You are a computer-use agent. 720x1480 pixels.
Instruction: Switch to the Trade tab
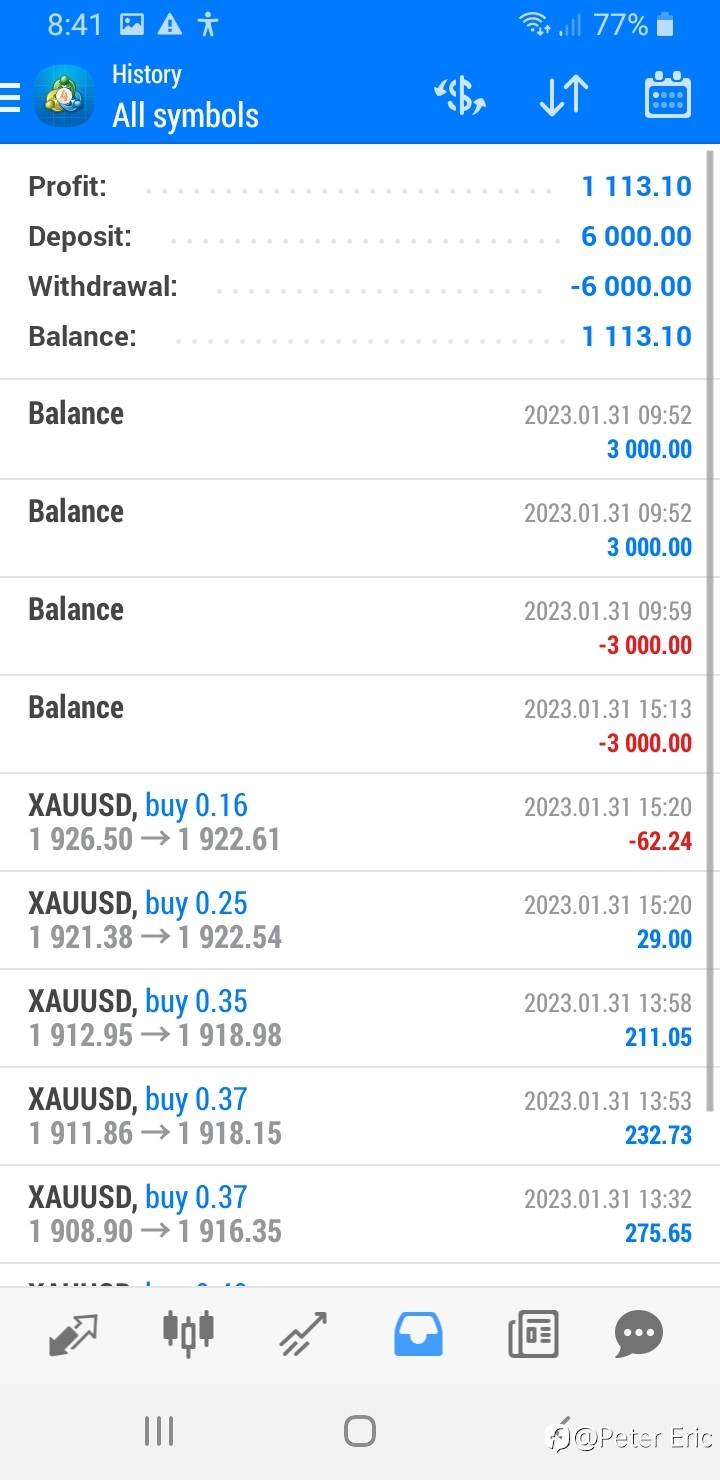point(304,1334)
